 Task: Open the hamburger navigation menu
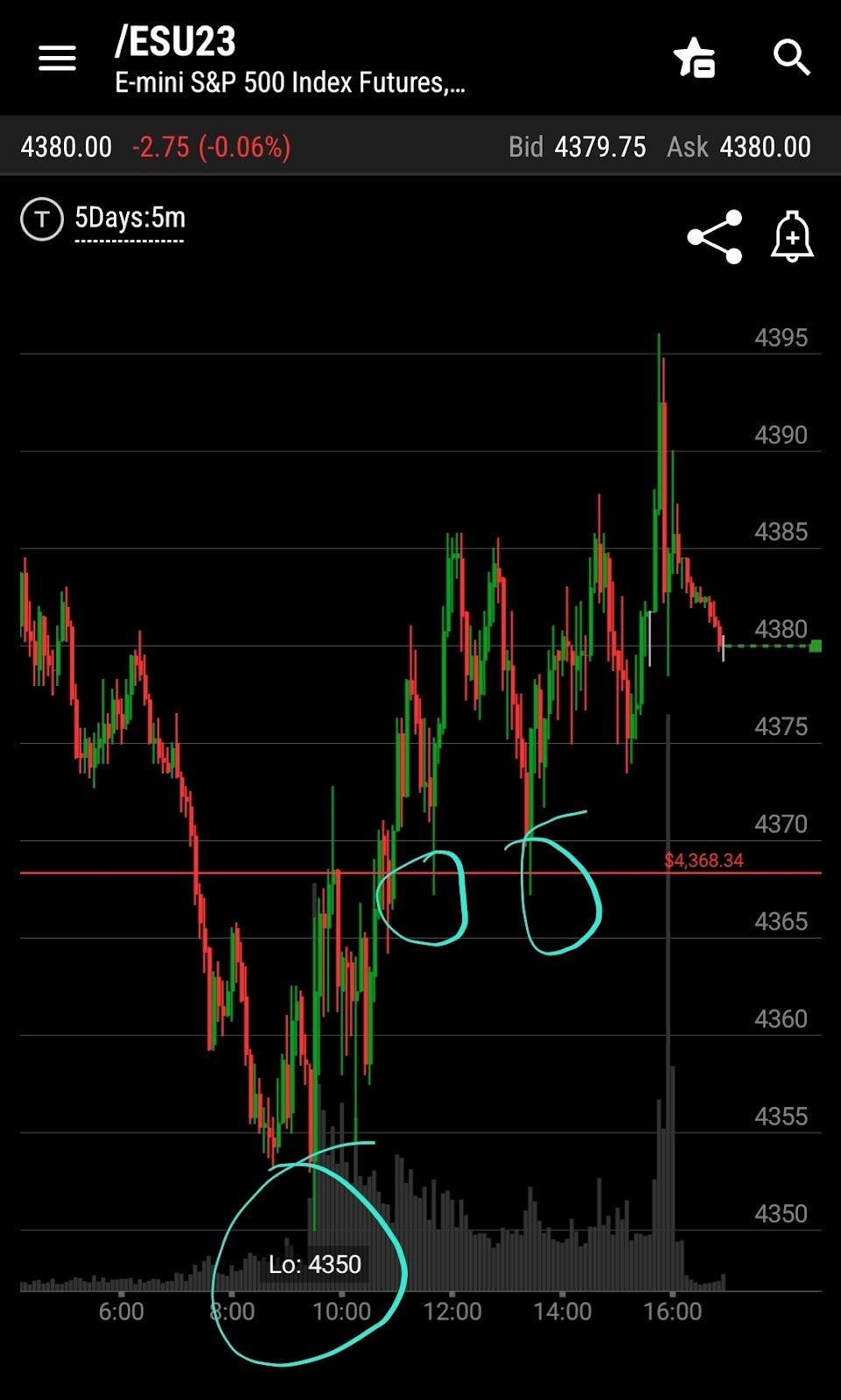pyautogui.click(x=57, y=59)
